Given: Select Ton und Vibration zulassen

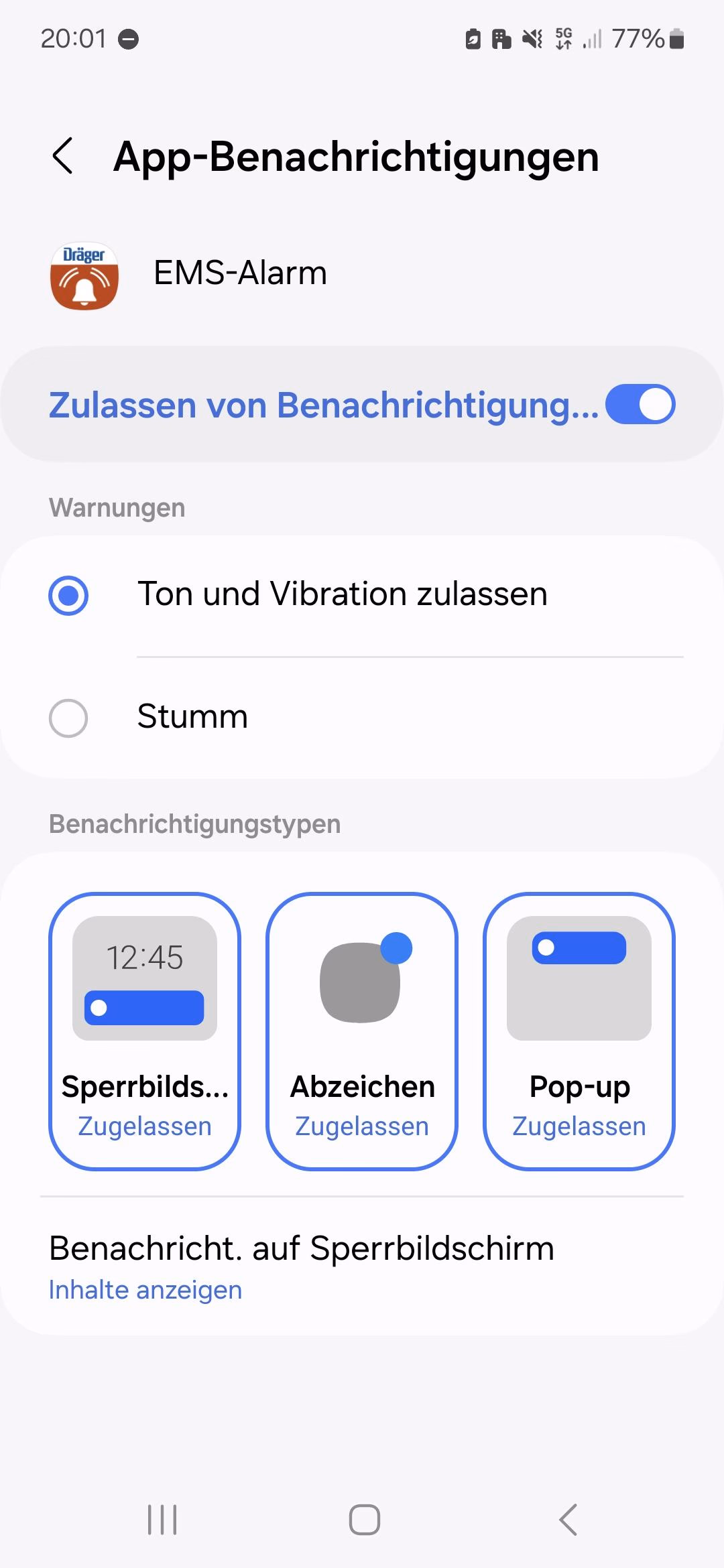Looking at the screenshot, I should (x=362, y=595).
